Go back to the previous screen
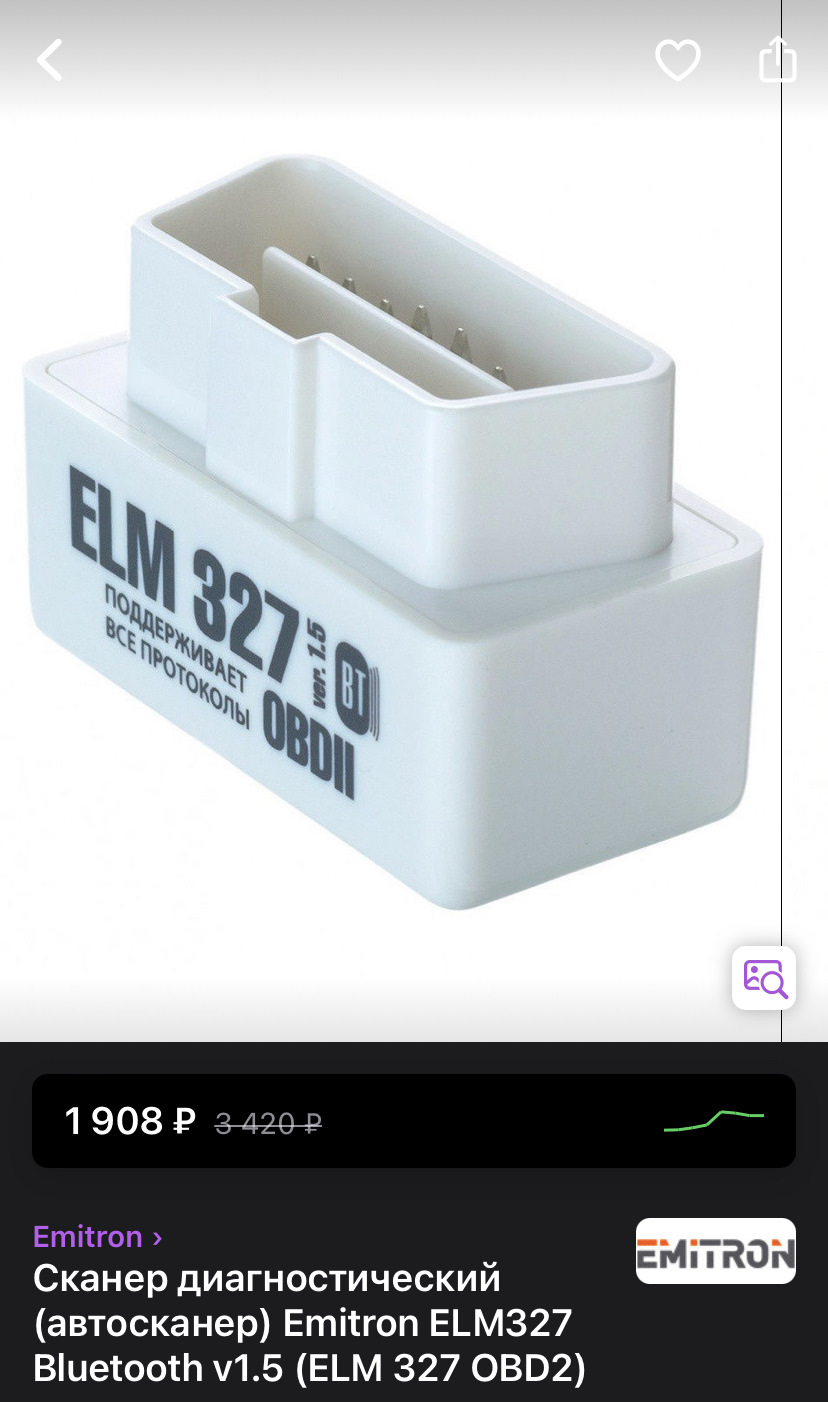The image size is (828, 1402). click(50, 60)
